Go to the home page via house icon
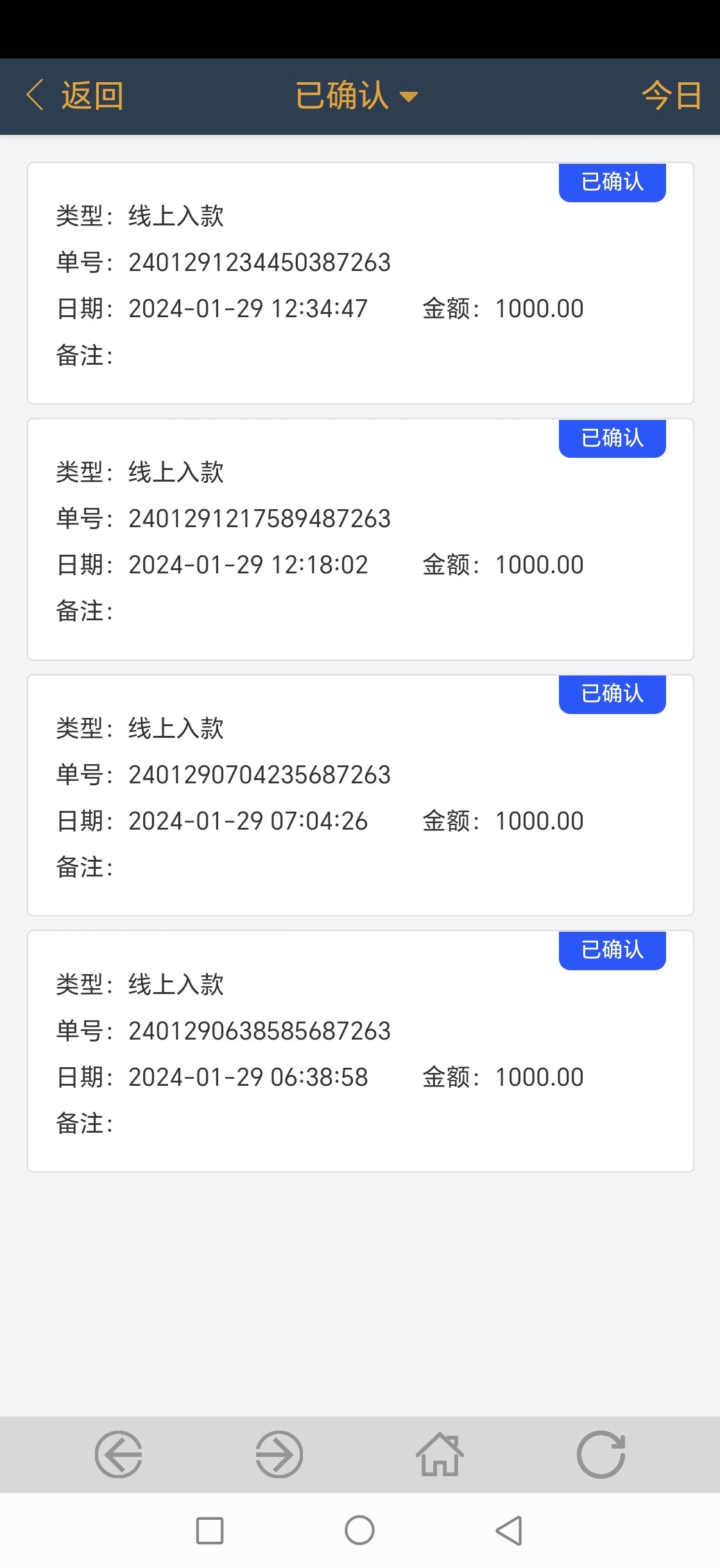 coord(440,1454)
